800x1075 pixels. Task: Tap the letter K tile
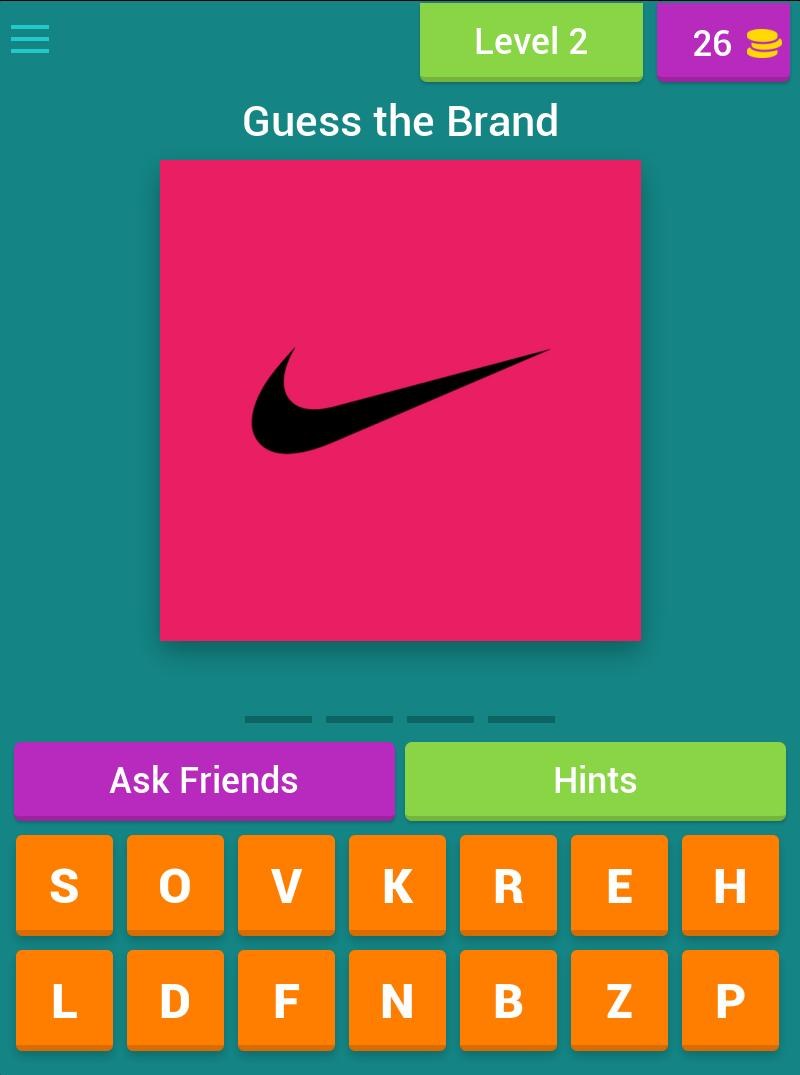[x=397, y=885]
